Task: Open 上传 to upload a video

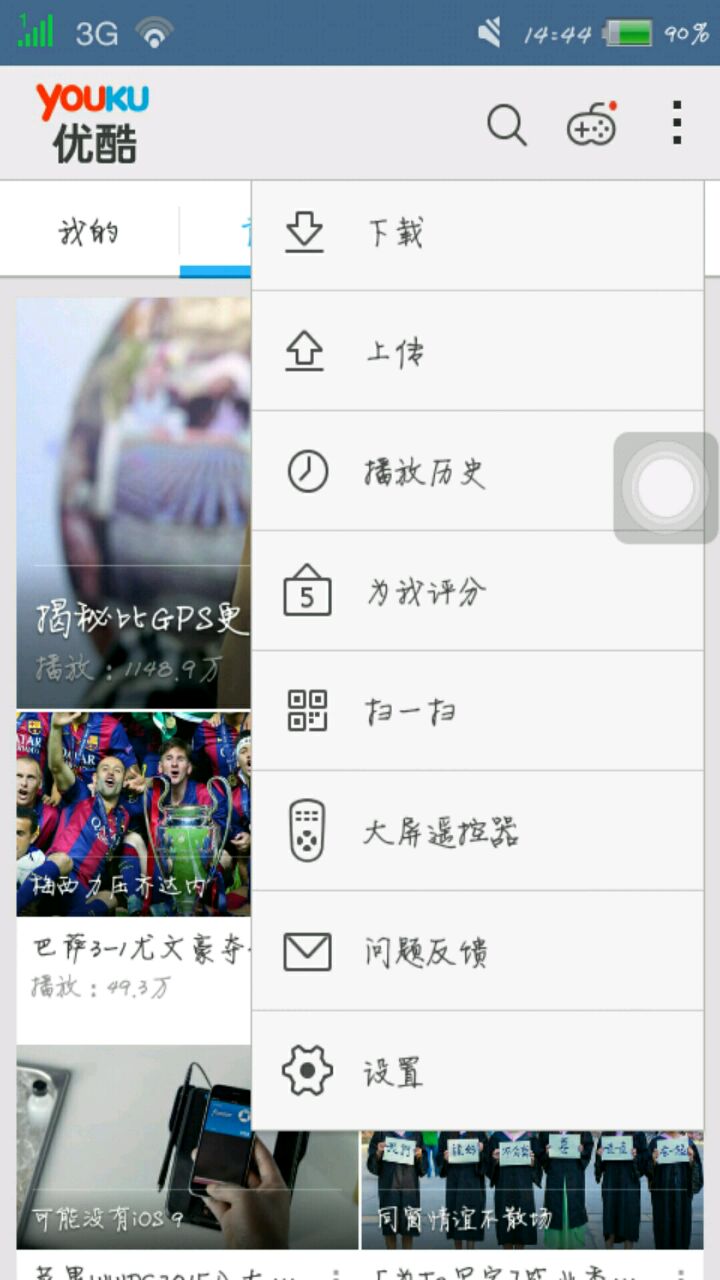Action: click(x=477, y=352)
